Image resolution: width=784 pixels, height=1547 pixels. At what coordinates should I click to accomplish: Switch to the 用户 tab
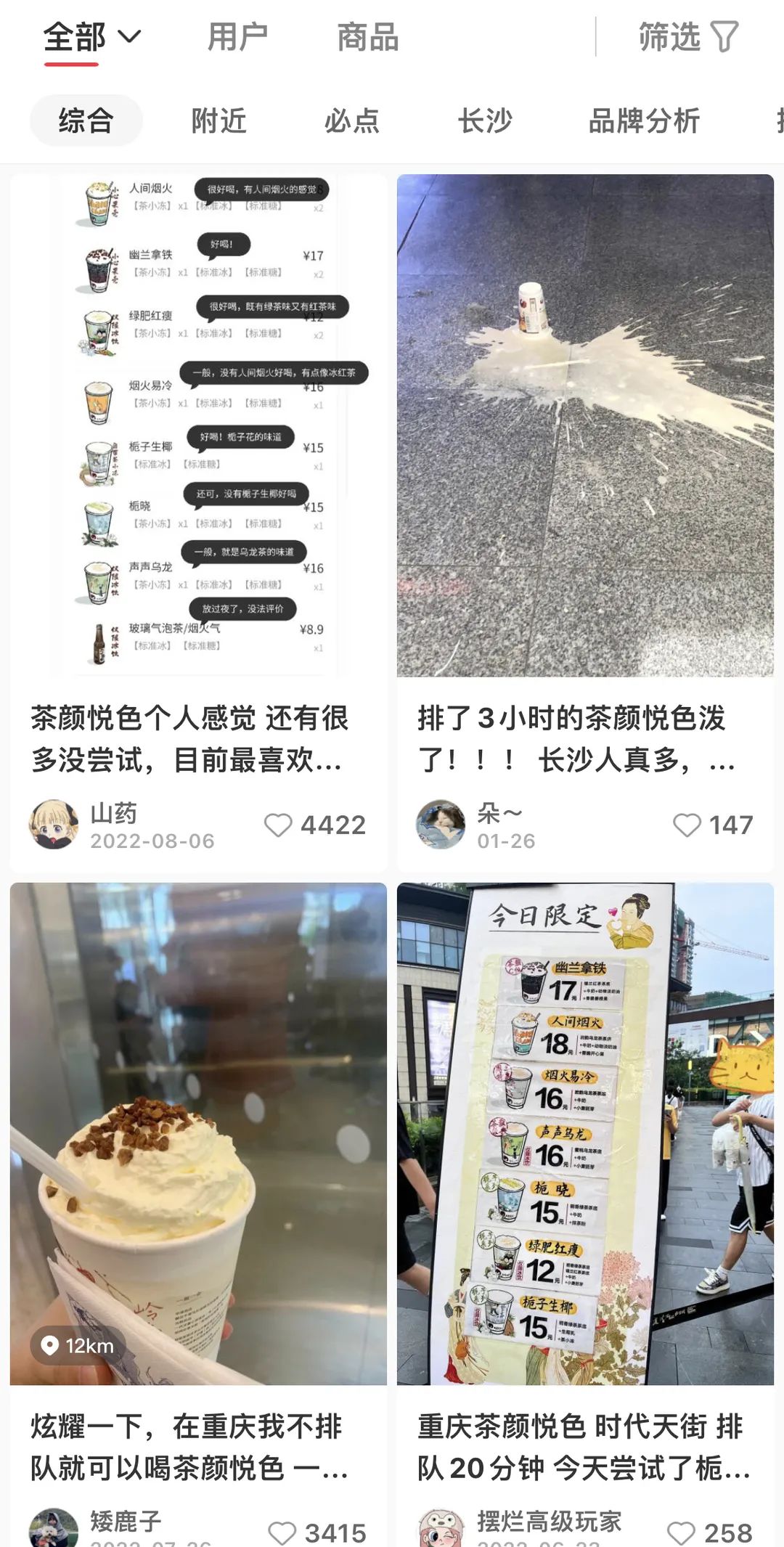[237, 38]
